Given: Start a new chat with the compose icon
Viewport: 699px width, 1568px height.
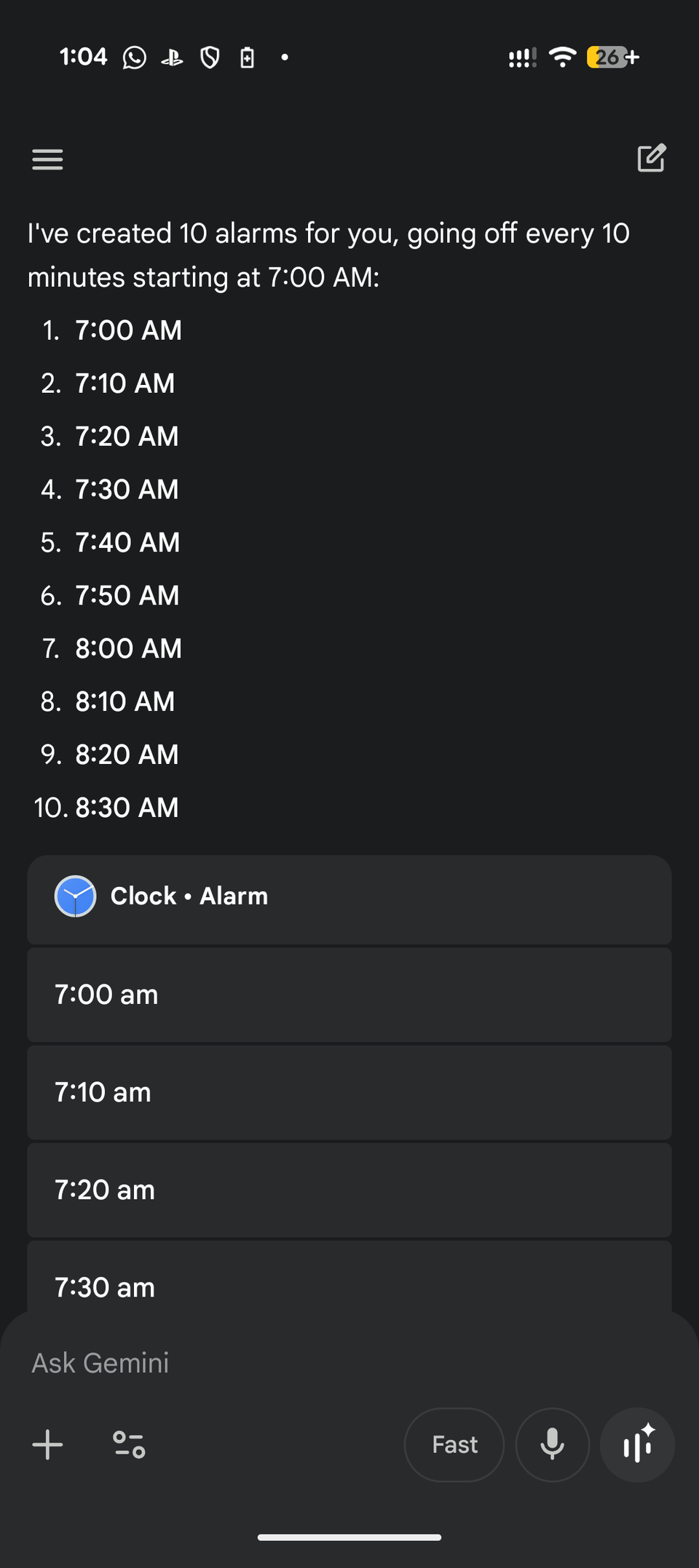Looking at the screenshot, I should (652, 159).
